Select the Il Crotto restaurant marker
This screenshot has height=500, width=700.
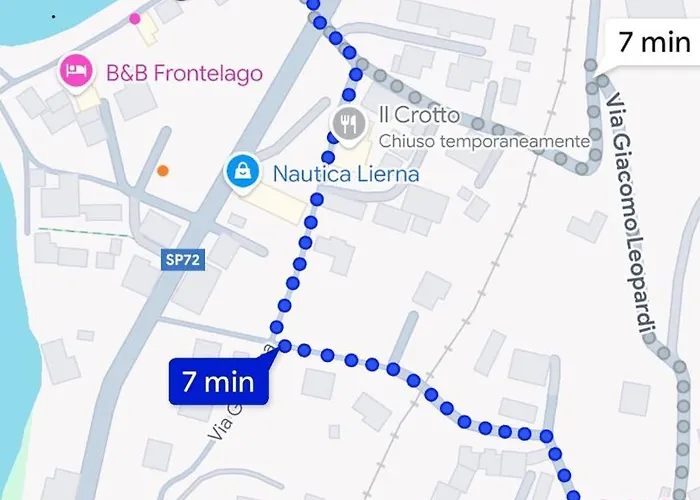coord(348,122)
